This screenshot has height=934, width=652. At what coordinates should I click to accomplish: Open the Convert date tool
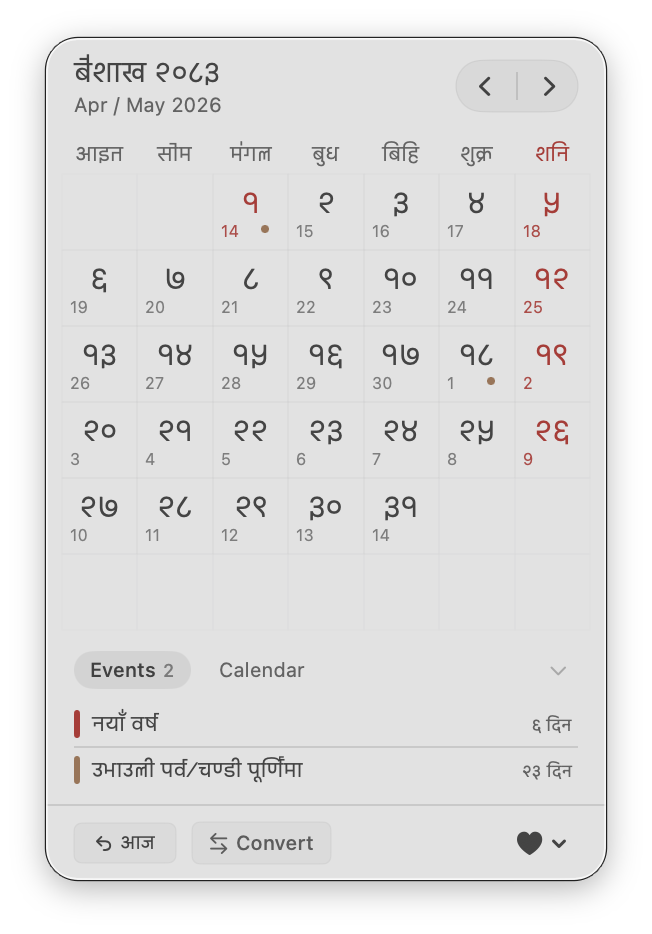261,843
